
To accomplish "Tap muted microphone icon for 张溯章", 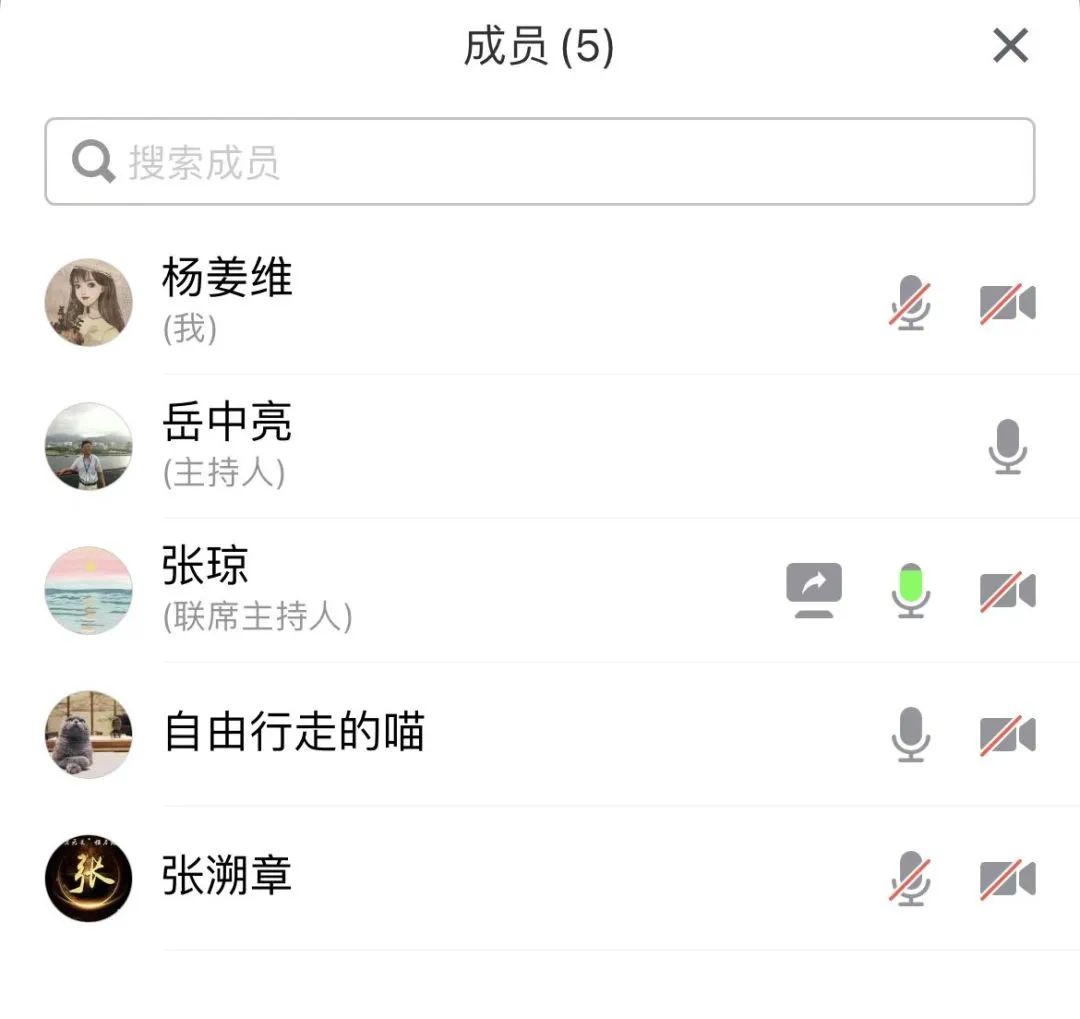I will click(x=910, y=878).
